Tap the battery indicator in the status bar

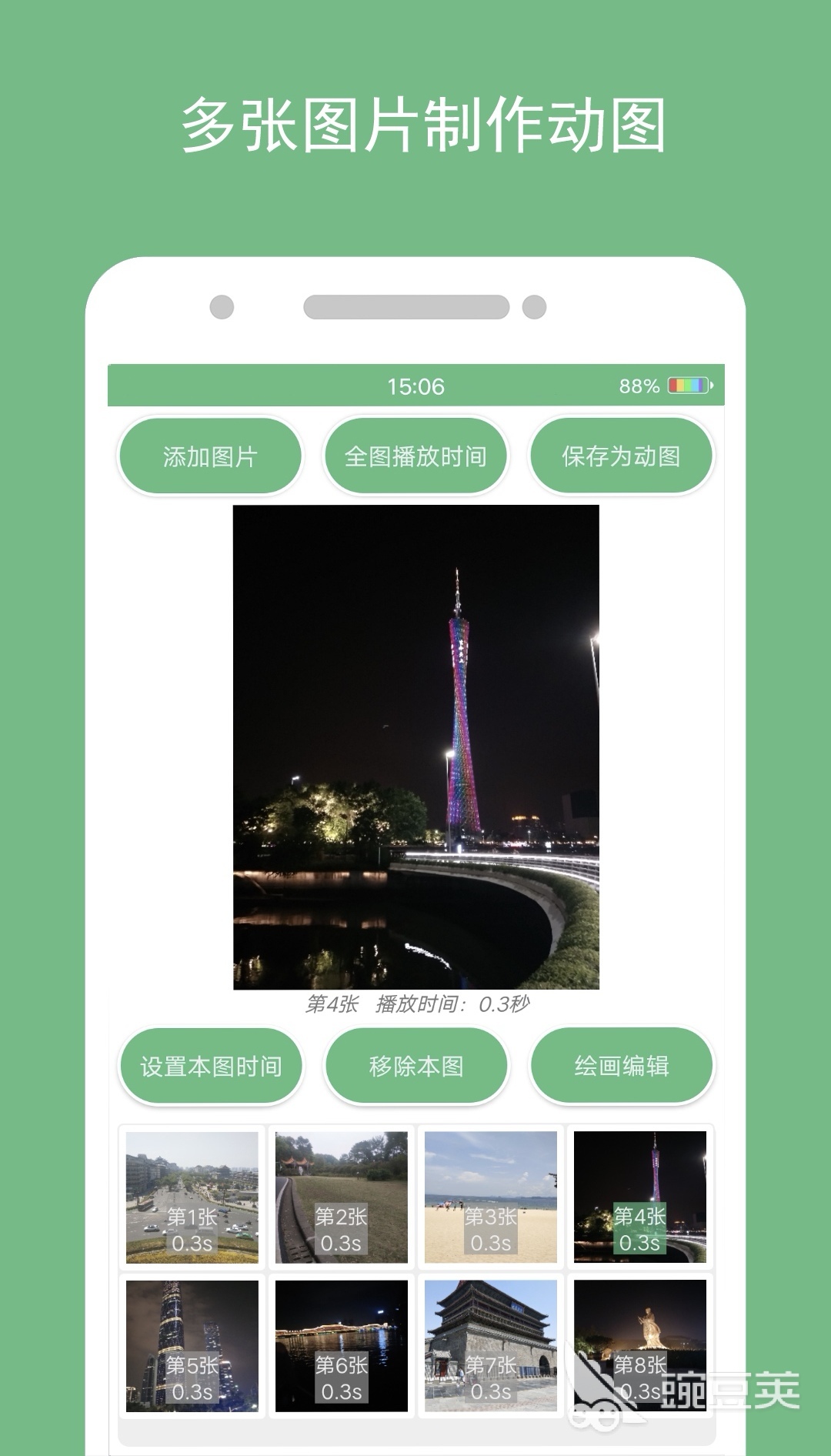pos(687,385)
